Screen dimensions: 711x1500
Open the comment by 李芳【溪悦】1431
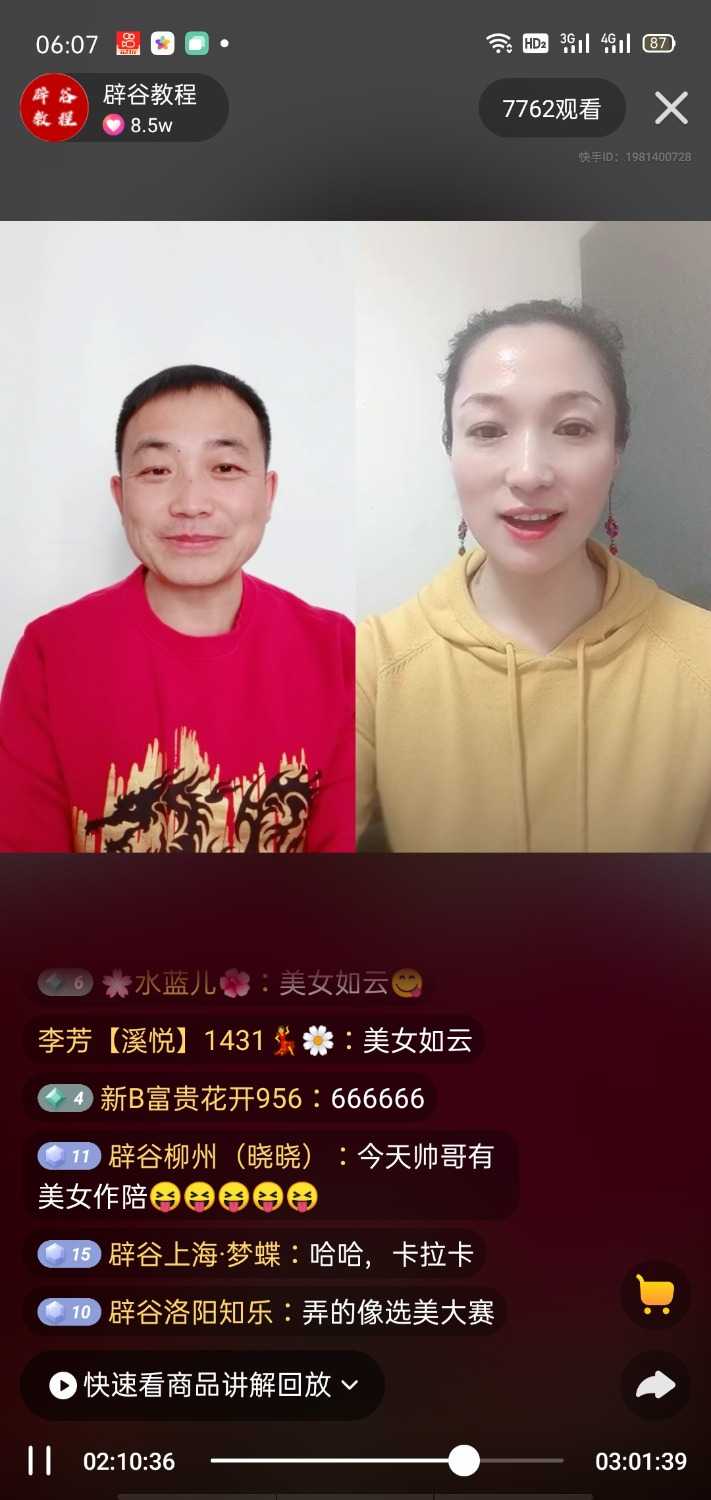pyautogui.click(x=253, y=1040)
